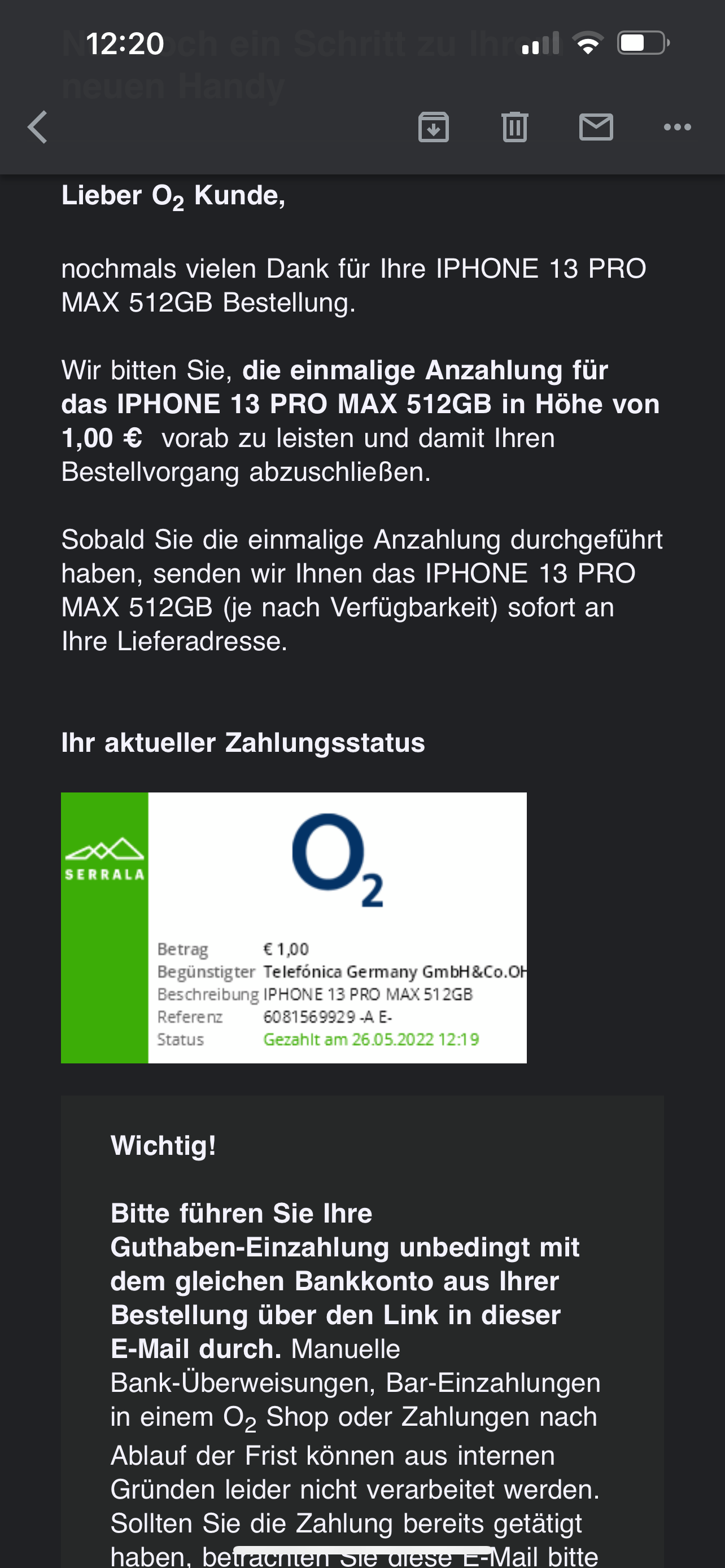
Task: Archive this email
Action: (434, 127)
